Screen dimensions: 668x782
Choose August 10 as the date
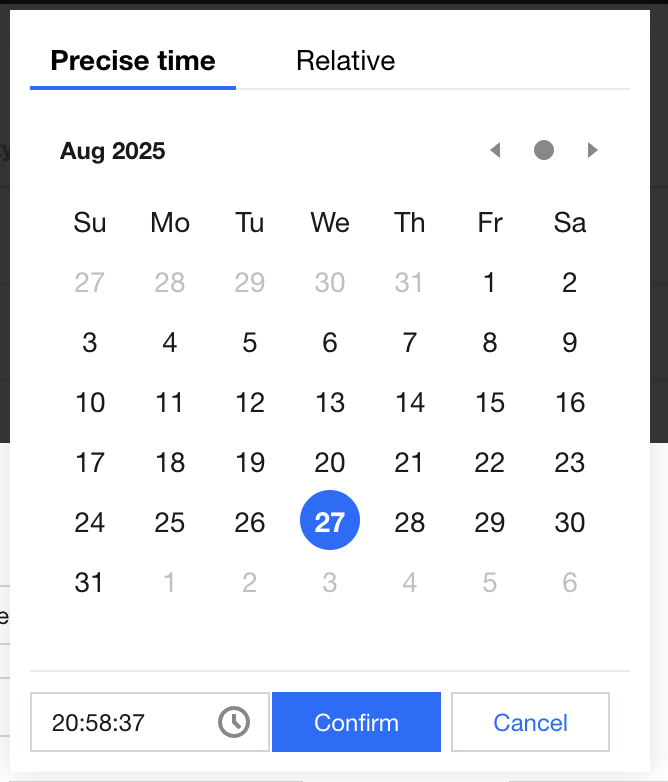pos(90,403)
